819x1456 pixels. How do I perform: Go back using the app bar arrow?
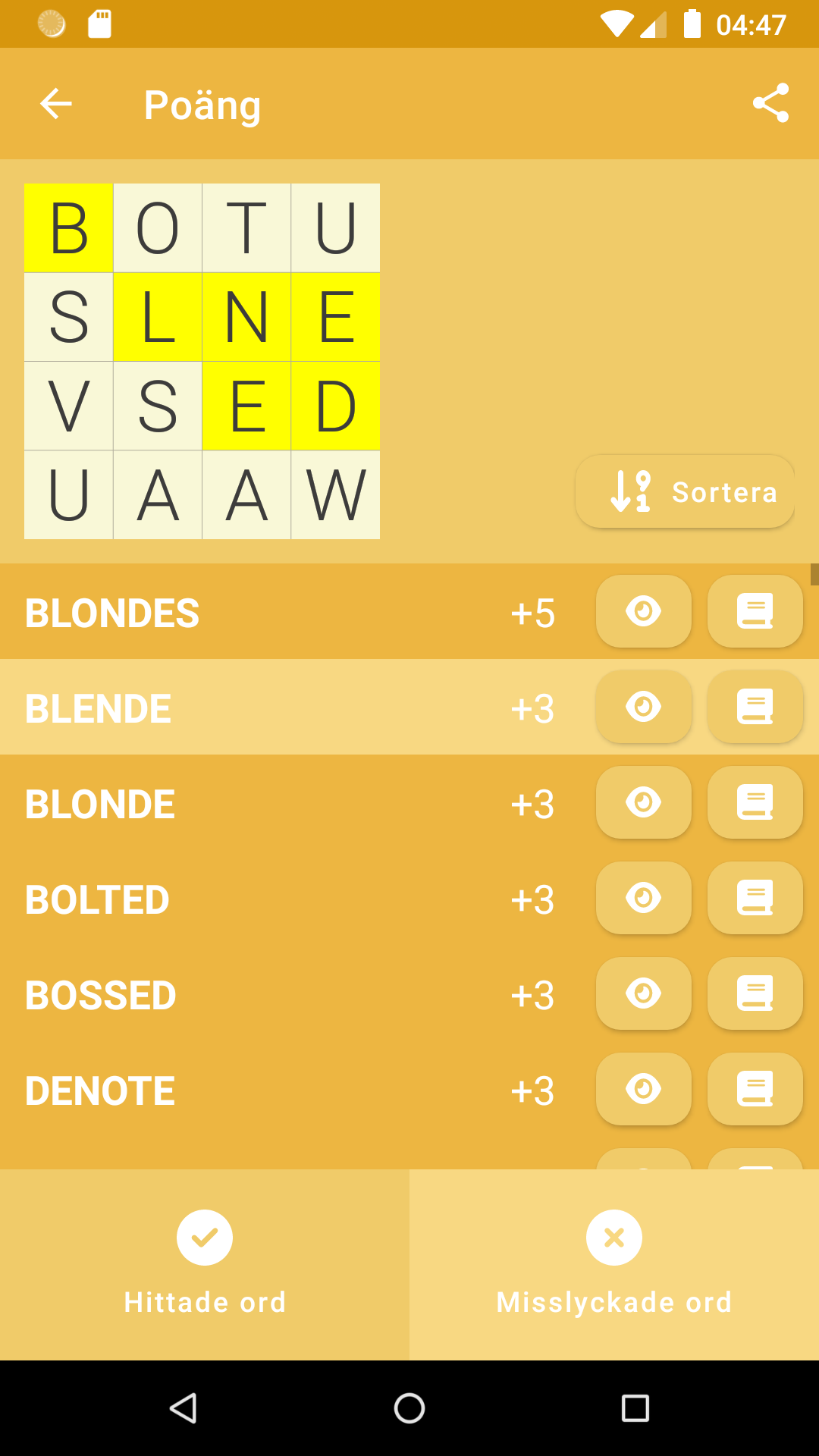(x=56, y=104)
